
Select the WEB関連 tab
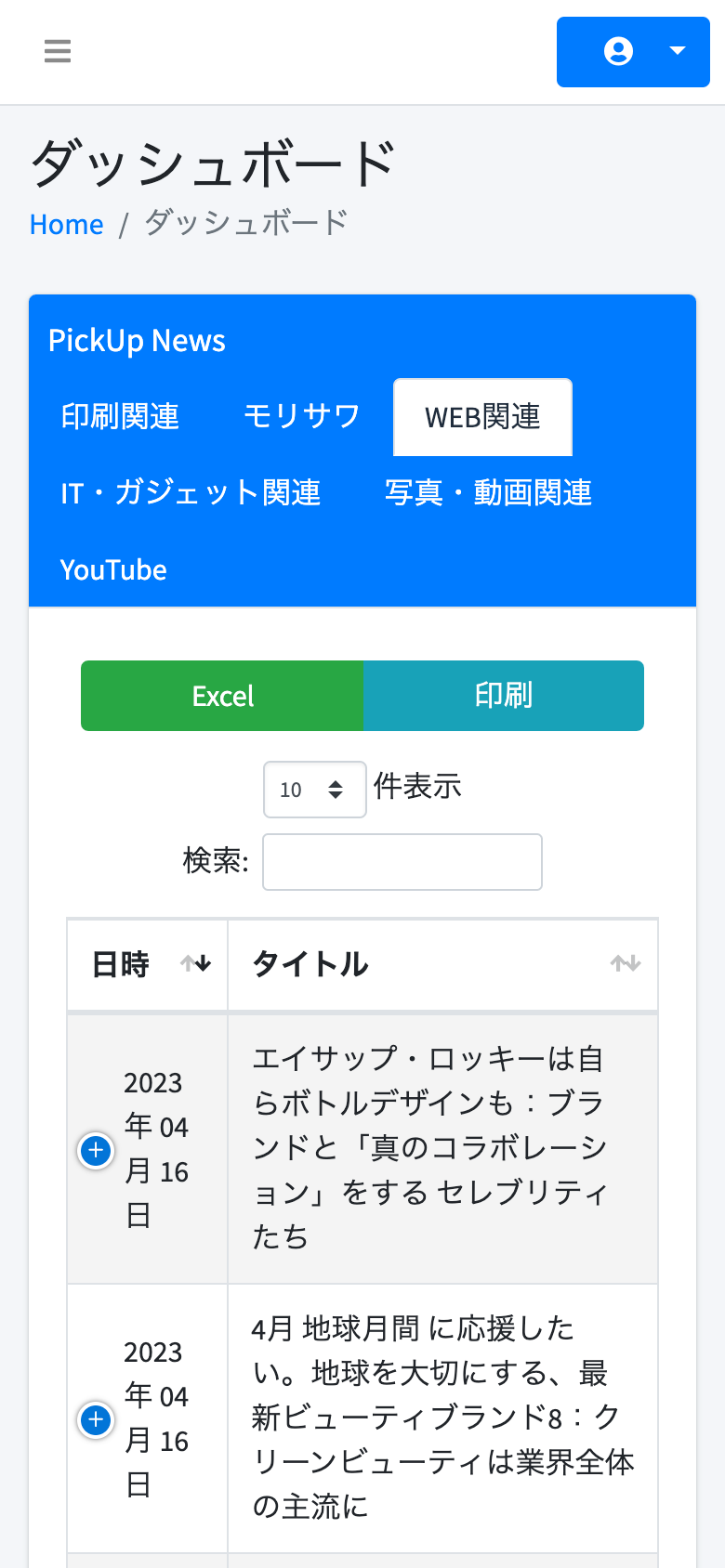[482, 417]
